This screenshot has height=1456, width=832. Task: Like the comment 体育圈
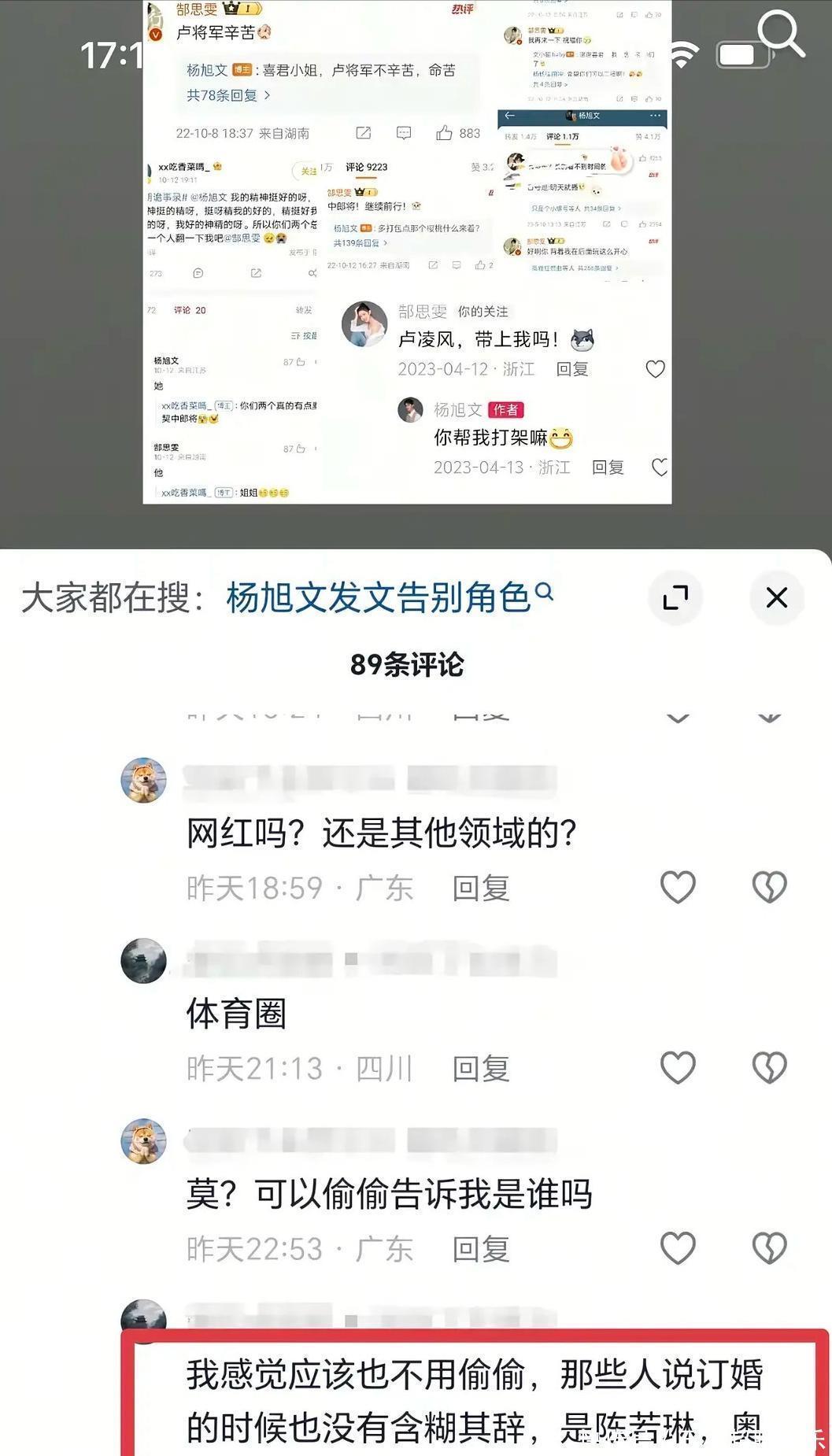pyautogui.click(x=678, y=1067)
